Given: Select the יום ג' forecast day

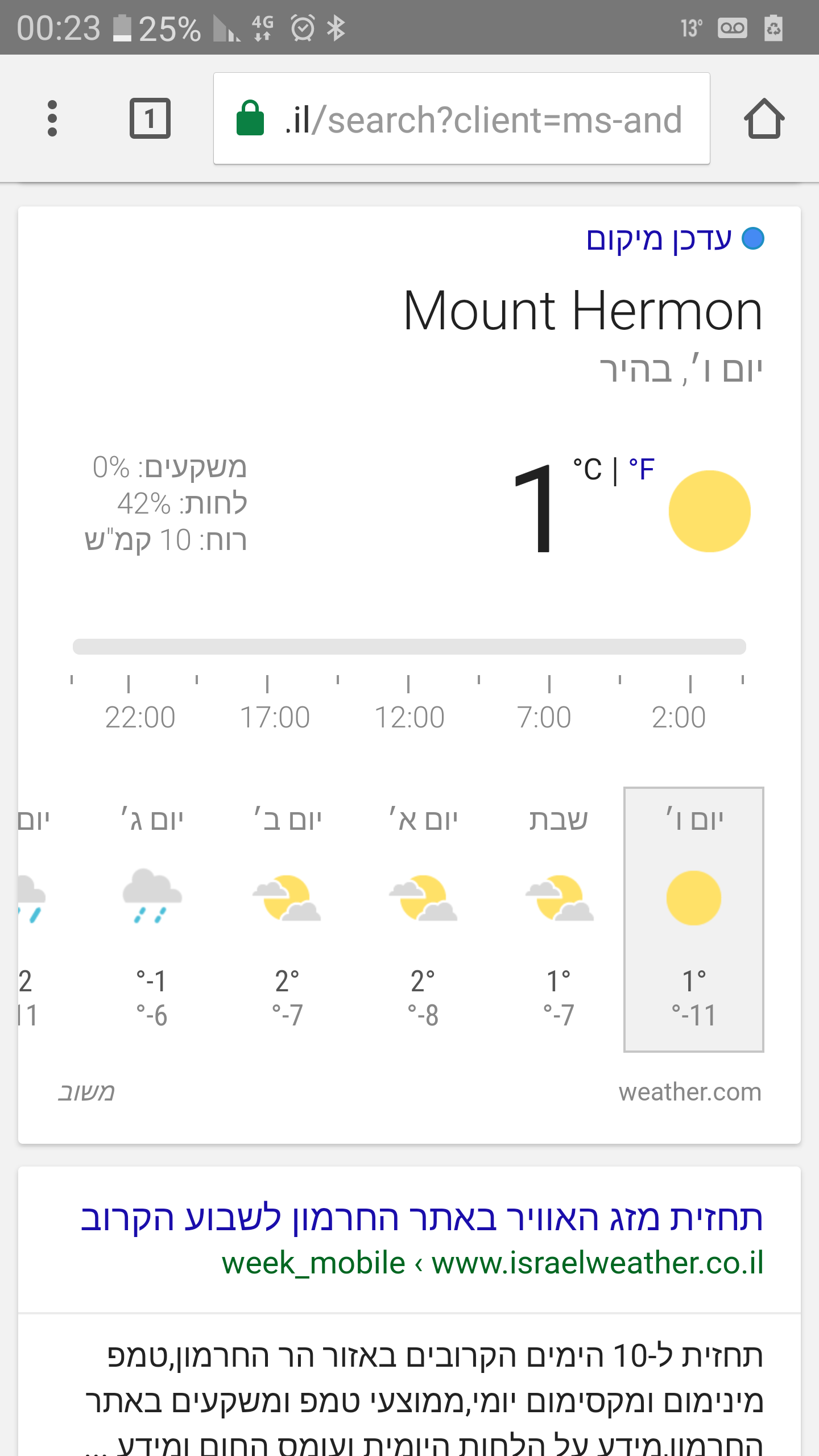Looking at the screenshot, I should click(x=152, y=919).
